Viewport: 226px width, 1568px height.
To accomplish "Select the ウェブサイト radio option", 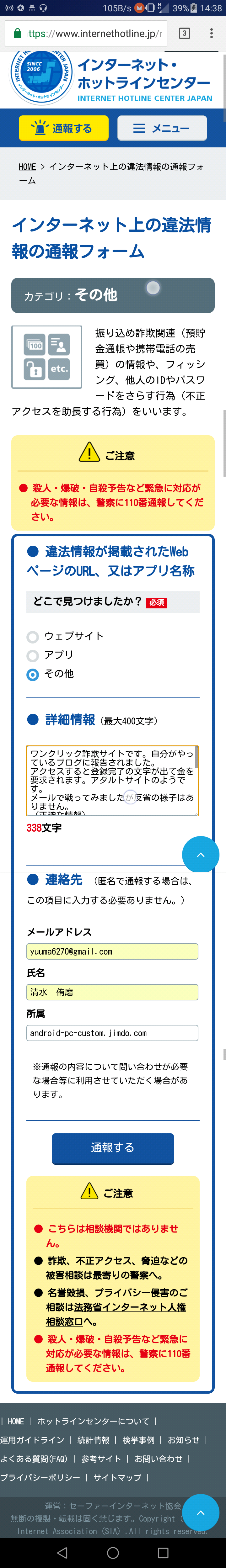I will coord(33,637).
